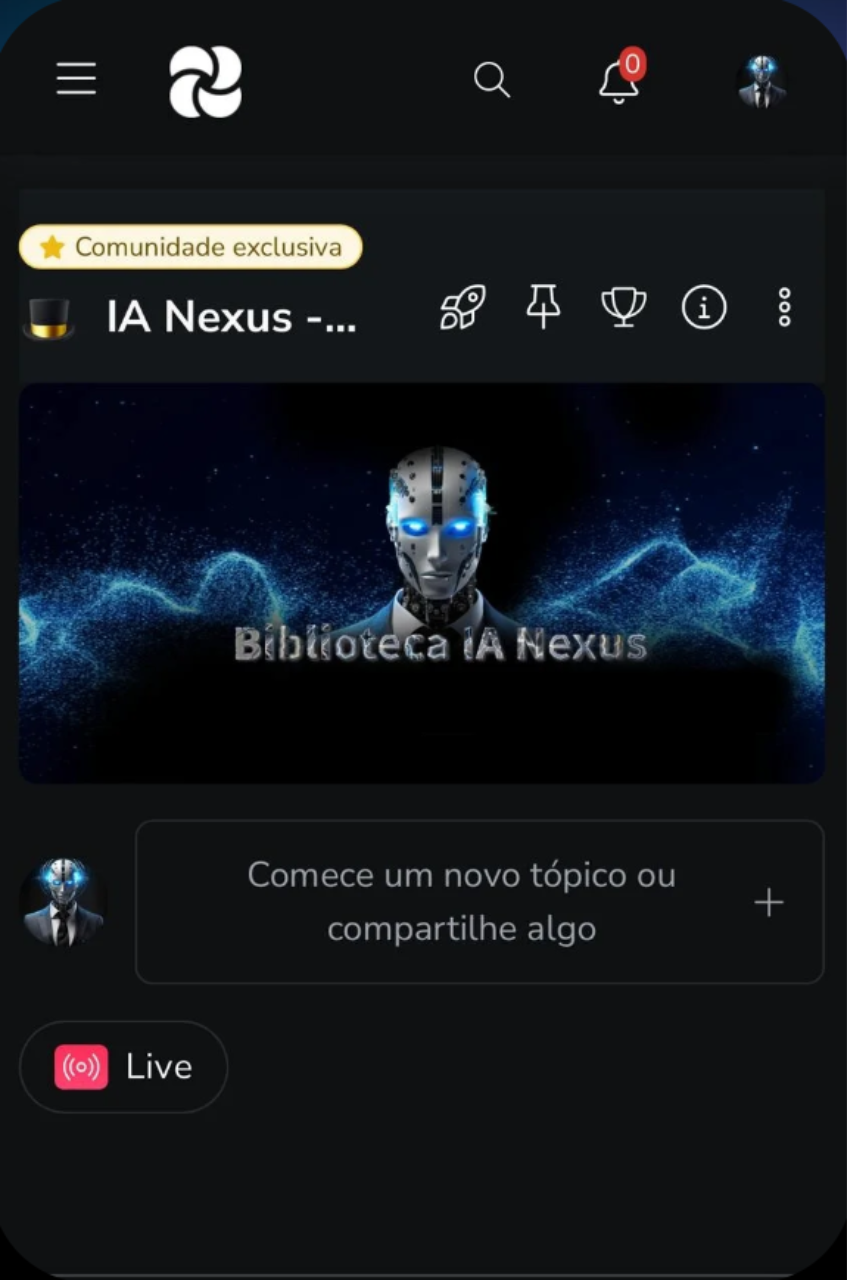
Task: View the leaderboard trophy icon
Action: coord(624,308)
